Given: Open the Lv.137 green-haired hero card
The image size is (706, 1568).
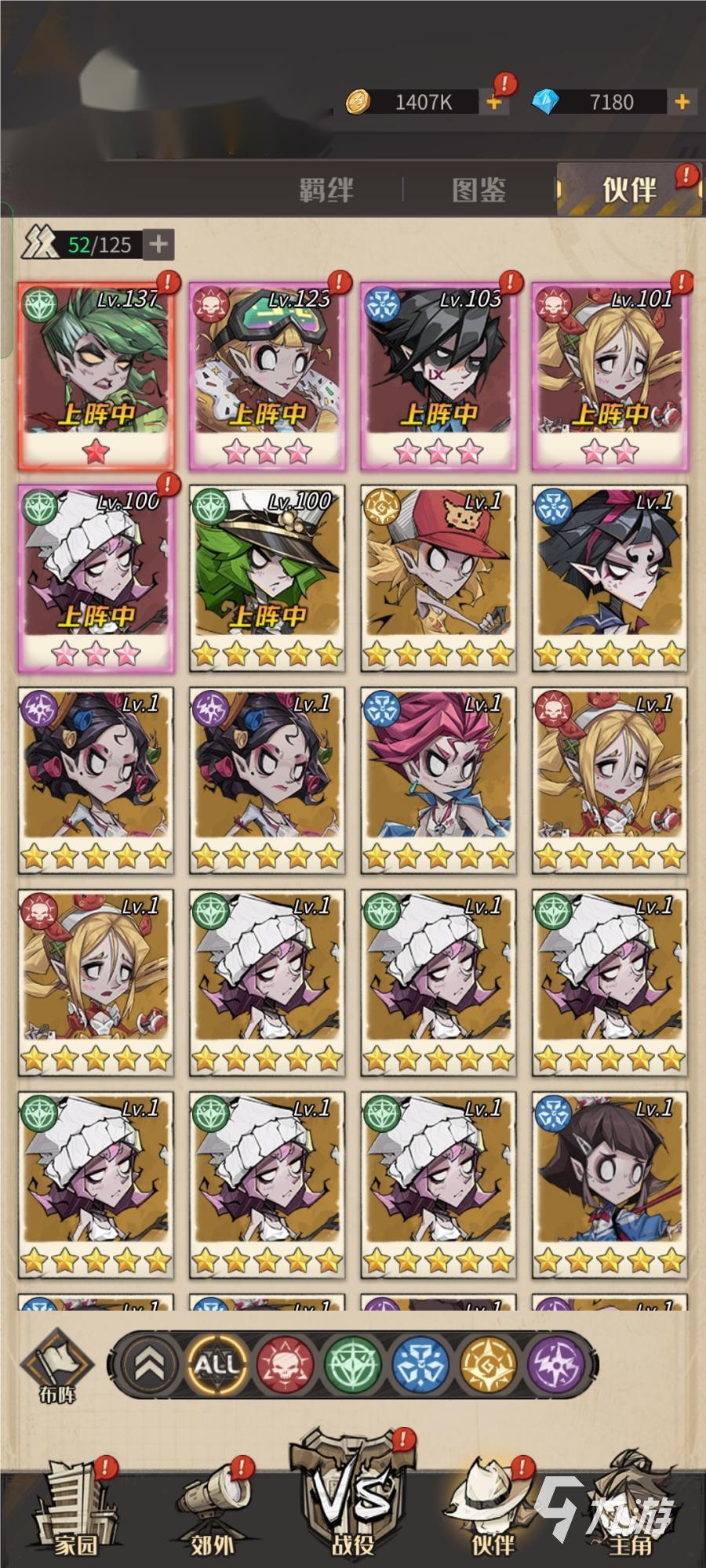Looking at the screenshot, I should tap(95, 375).
